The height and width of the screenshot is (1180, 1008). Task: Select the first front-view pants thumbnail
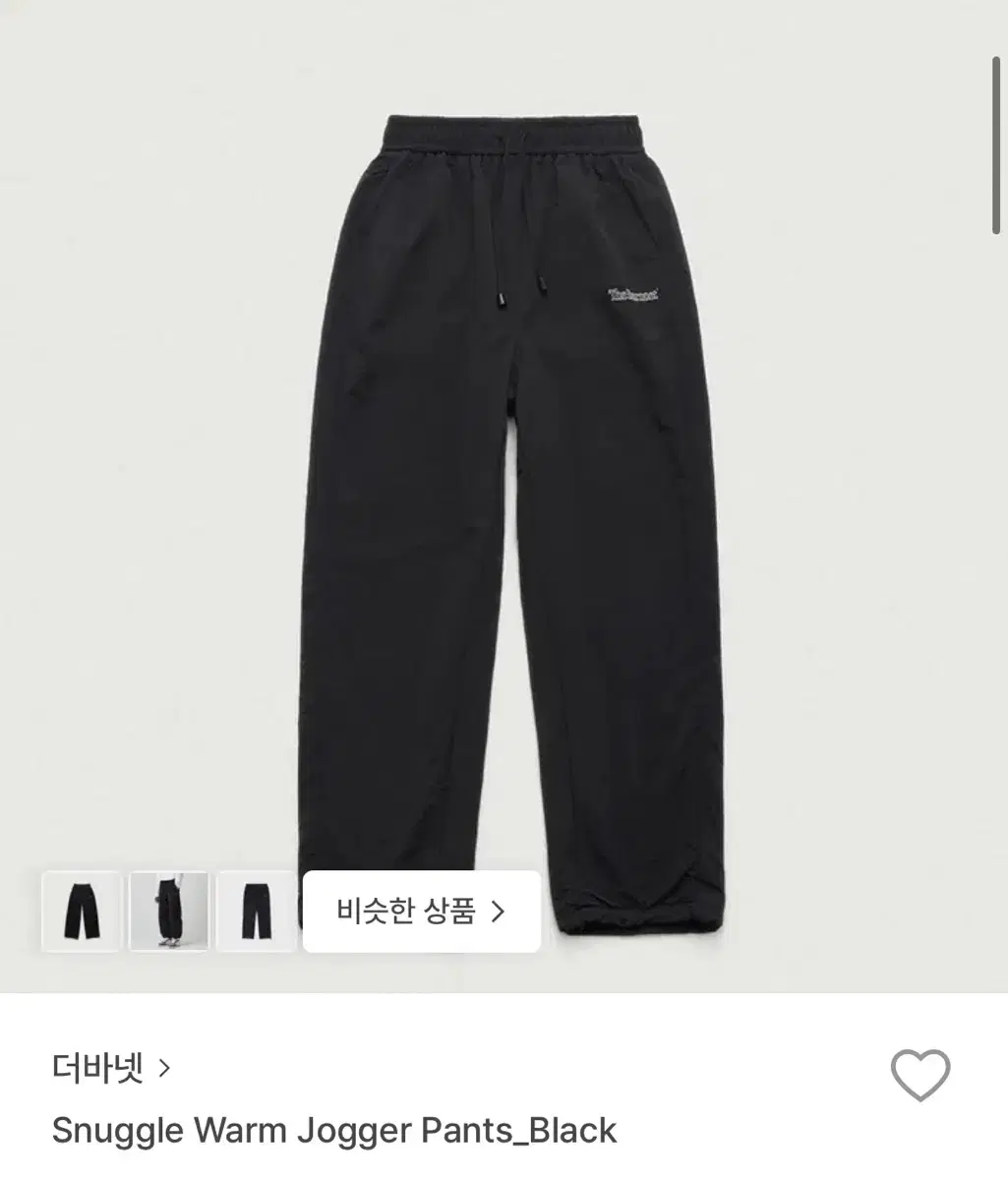(x=82, y=911)
